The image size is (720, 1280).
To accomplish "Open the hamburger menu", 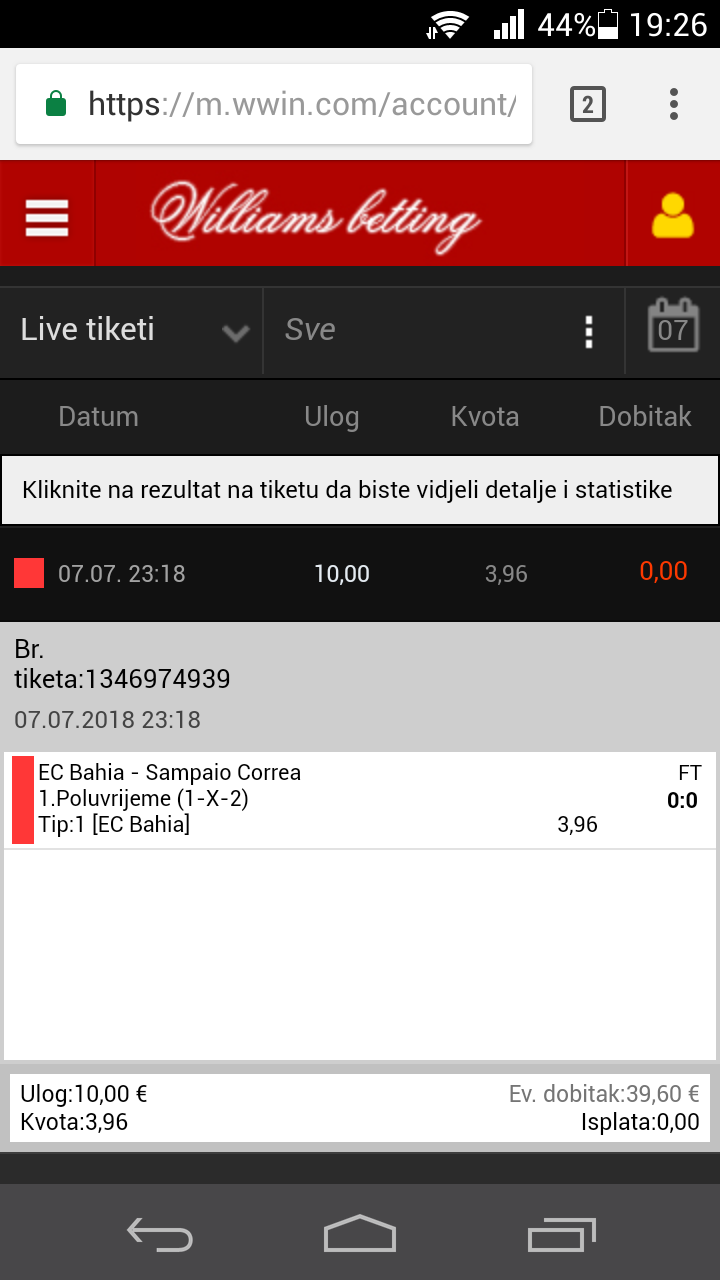I will pyautogui.click(x=47, y=215).
